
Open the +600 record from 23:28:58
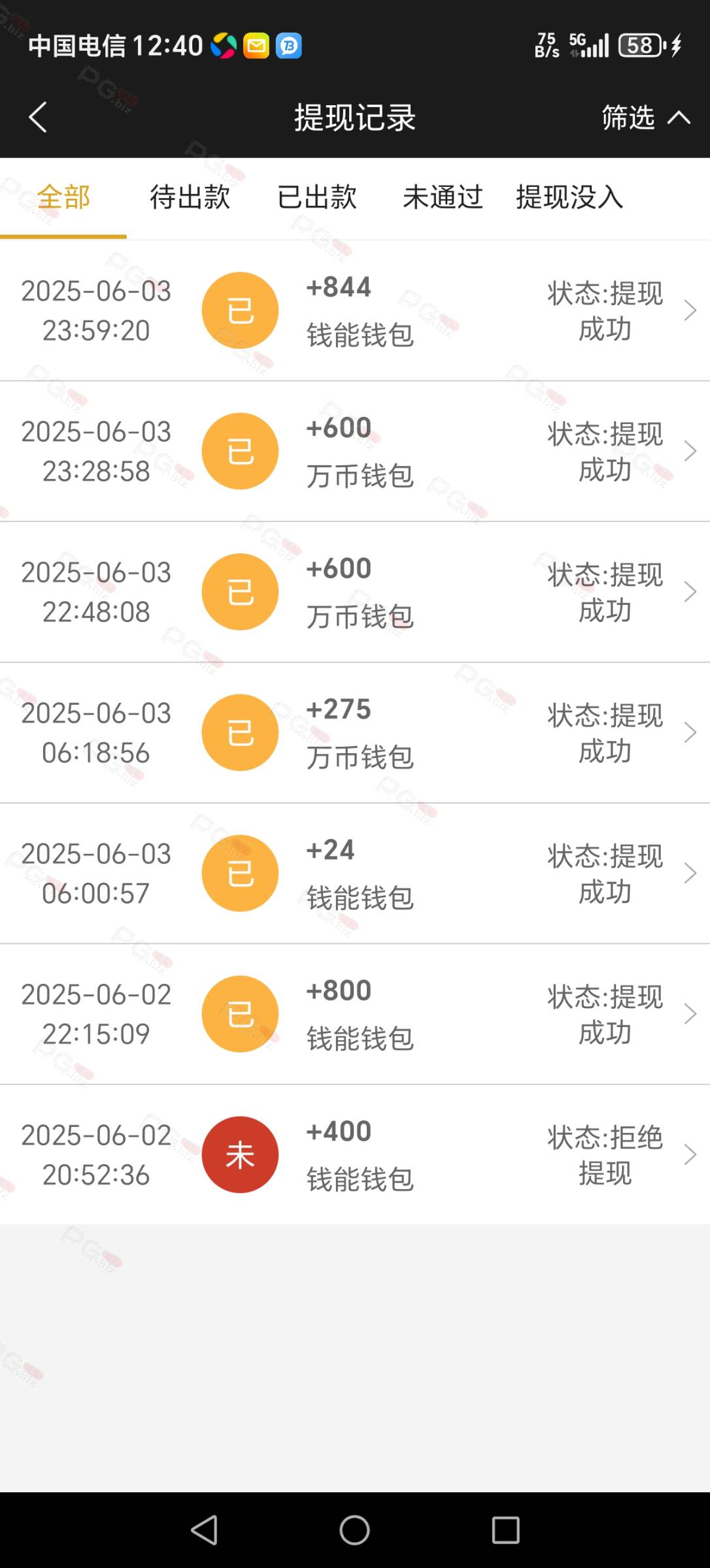tap(355, 451)
